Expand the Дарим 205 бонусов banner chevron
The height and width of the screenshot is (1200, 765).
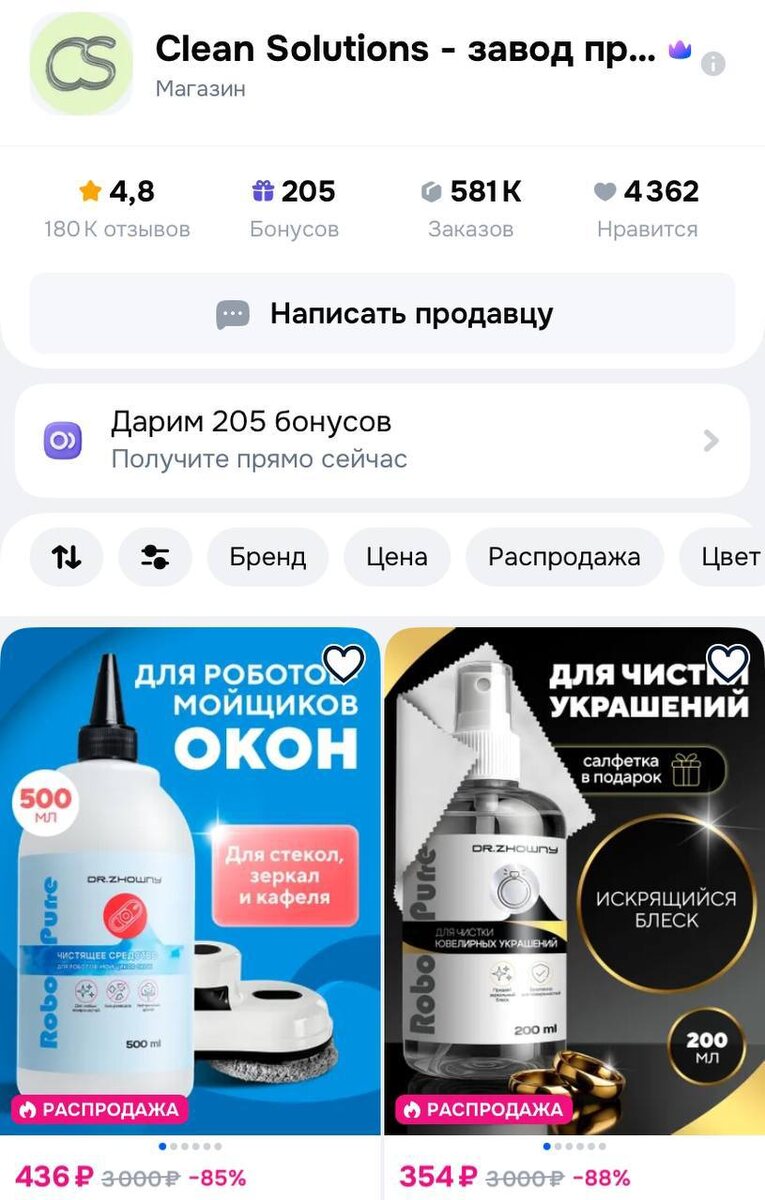(711, 440)
